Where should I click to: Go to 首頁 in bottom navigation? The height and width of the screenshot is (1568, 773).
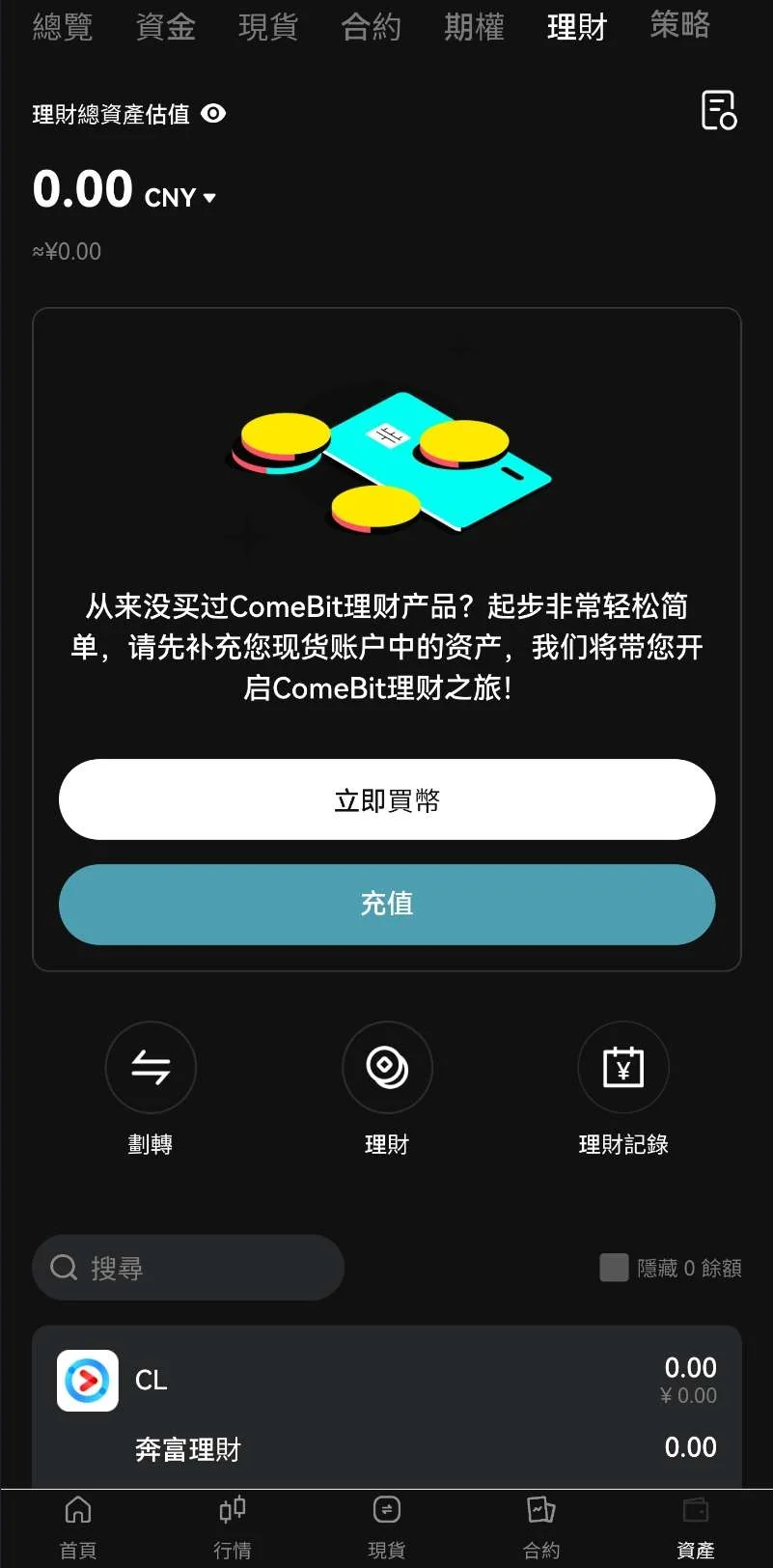78,1527
